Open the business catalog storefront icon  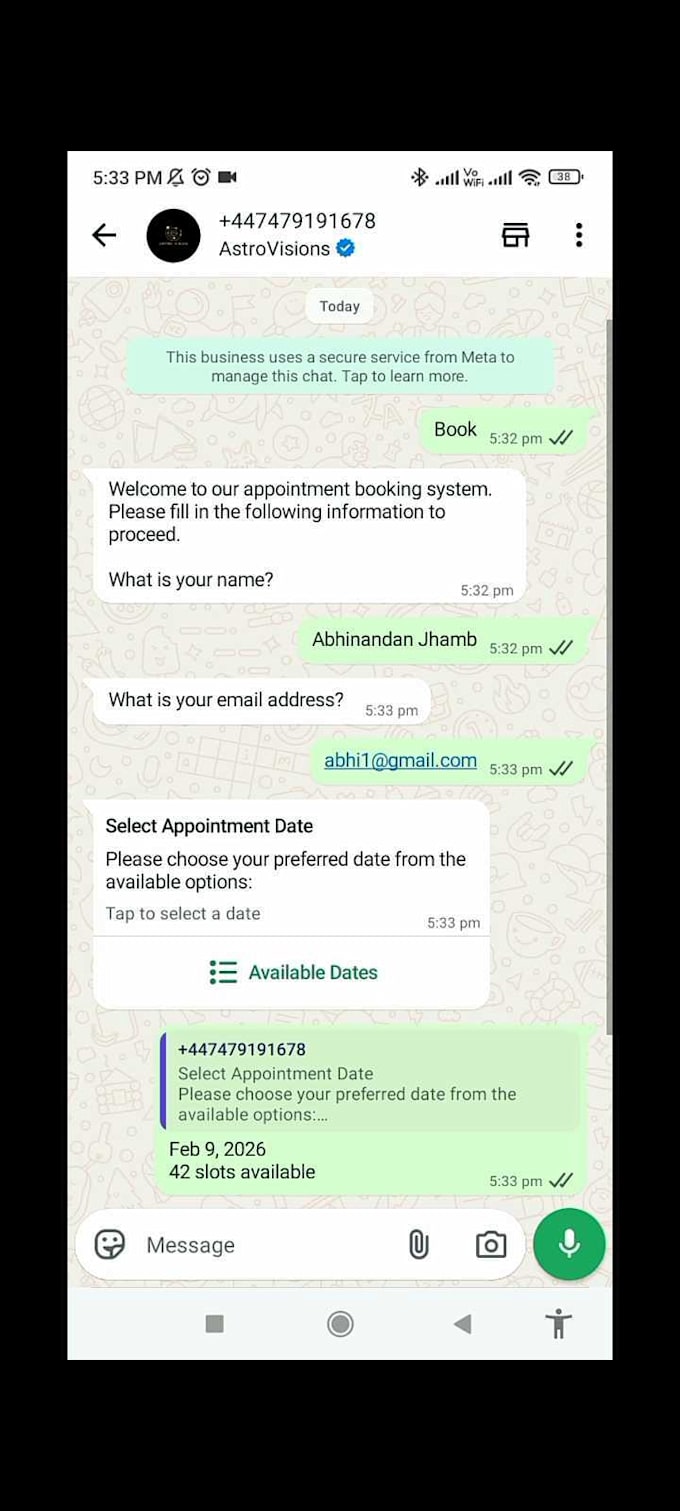515,235
